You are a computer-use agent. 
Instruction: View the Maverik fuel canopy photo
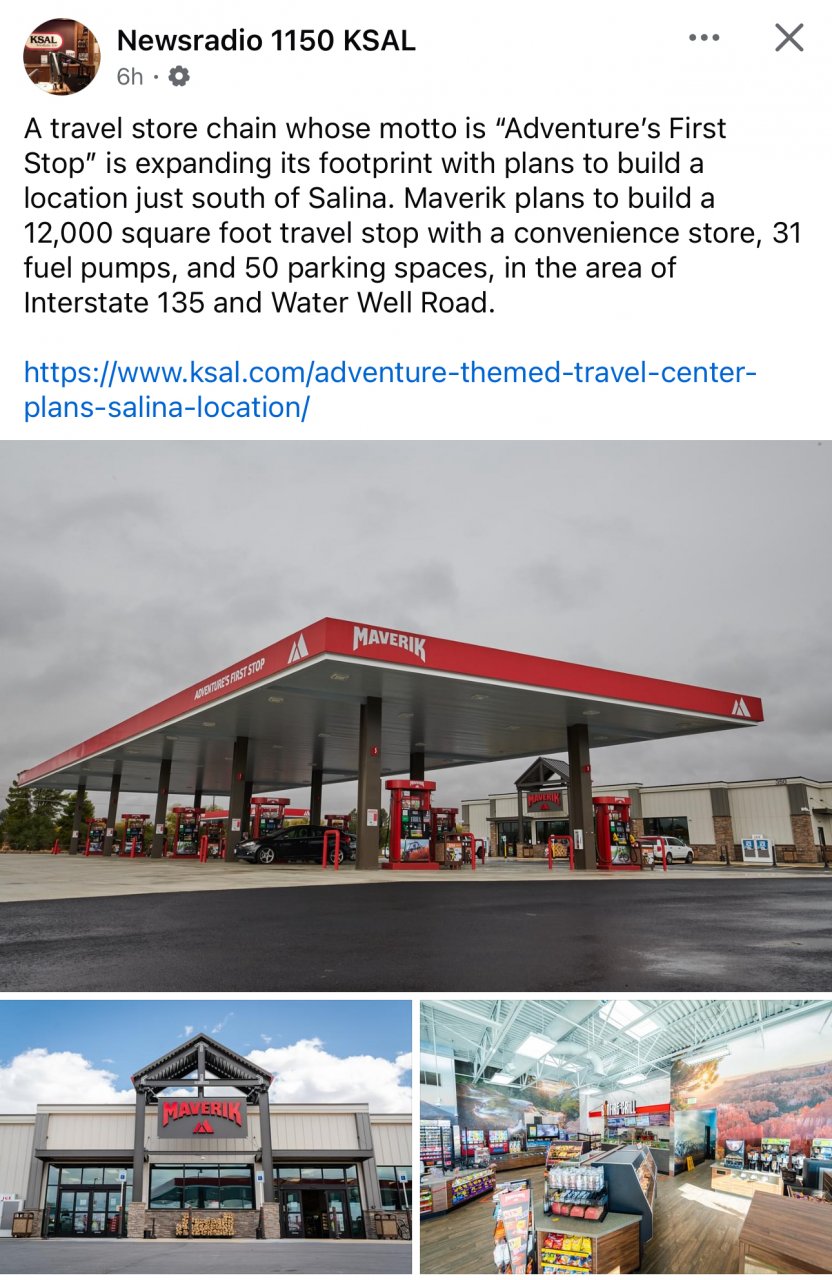(x=416, y=716)
